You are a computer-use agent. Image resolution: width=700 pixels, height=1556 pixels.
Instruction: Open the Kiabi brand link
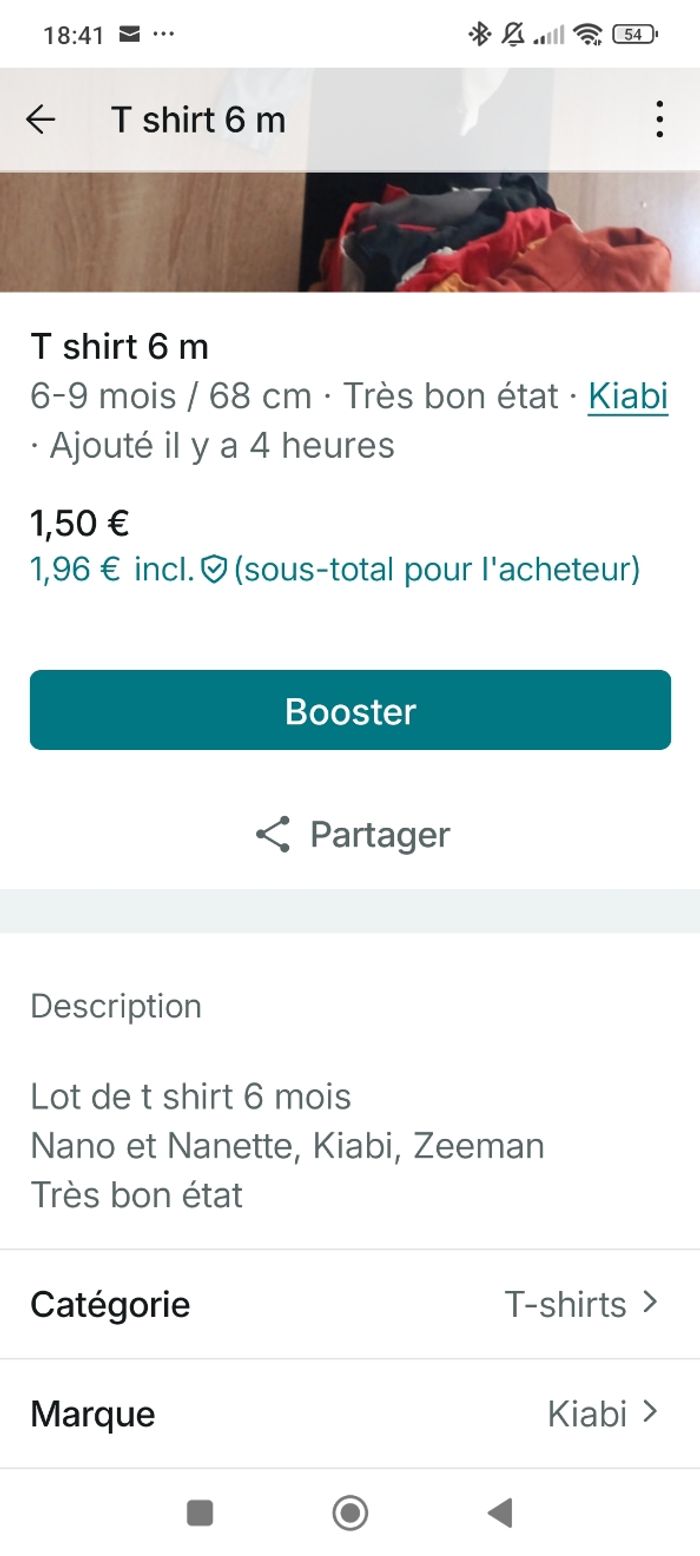tap(627, 396)
